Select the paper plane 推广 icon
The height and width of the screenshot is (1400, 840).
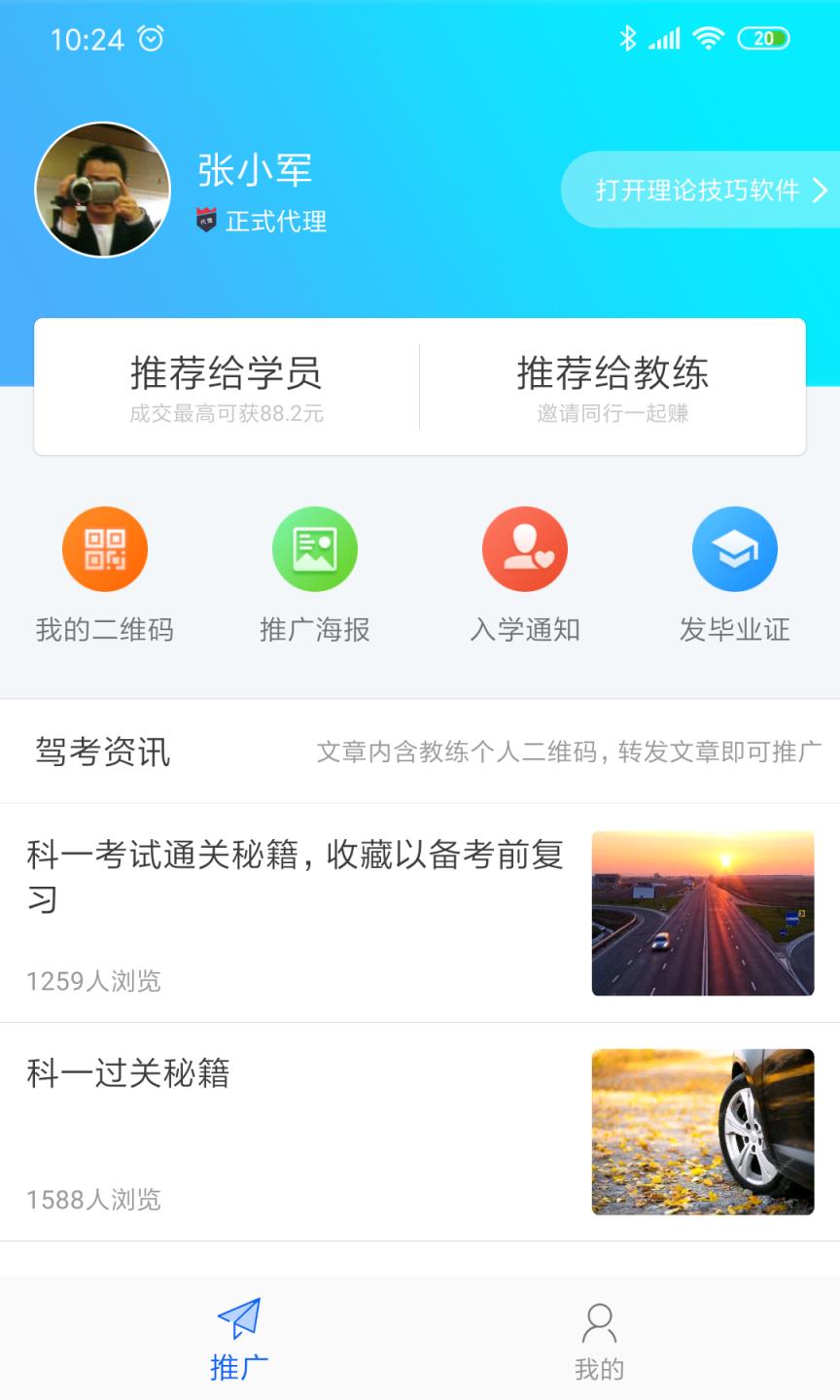[x=236, y=1317]
